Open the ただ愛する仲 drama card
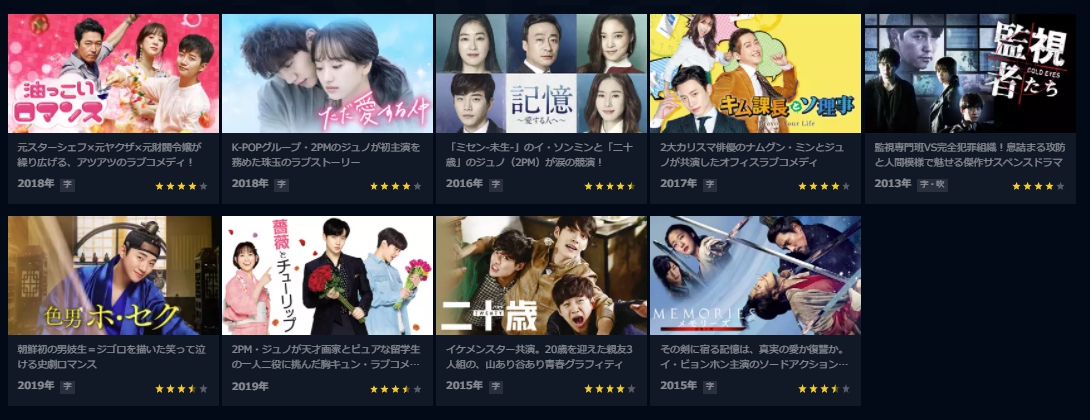Screen dimensions: 1090x420 (x=327, y=74)
